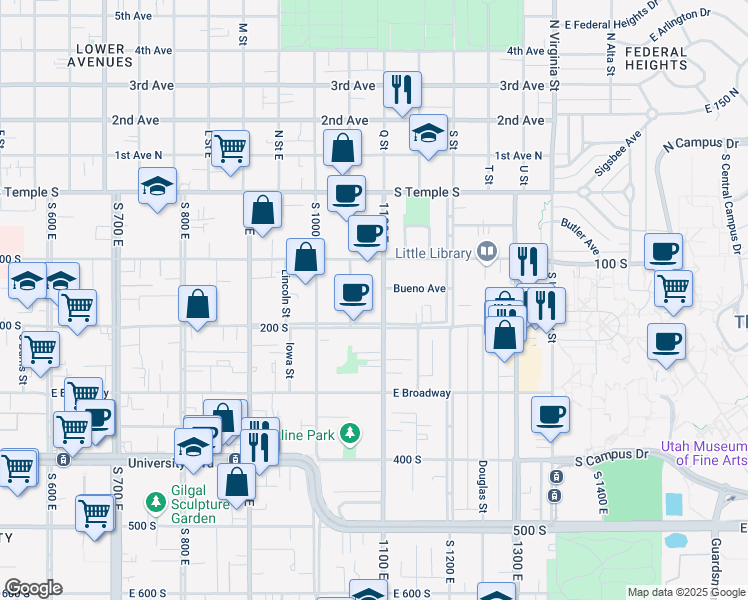Select the park pin with the tree icon
Viewport: 748px width, 600px height.
[349, 433]
